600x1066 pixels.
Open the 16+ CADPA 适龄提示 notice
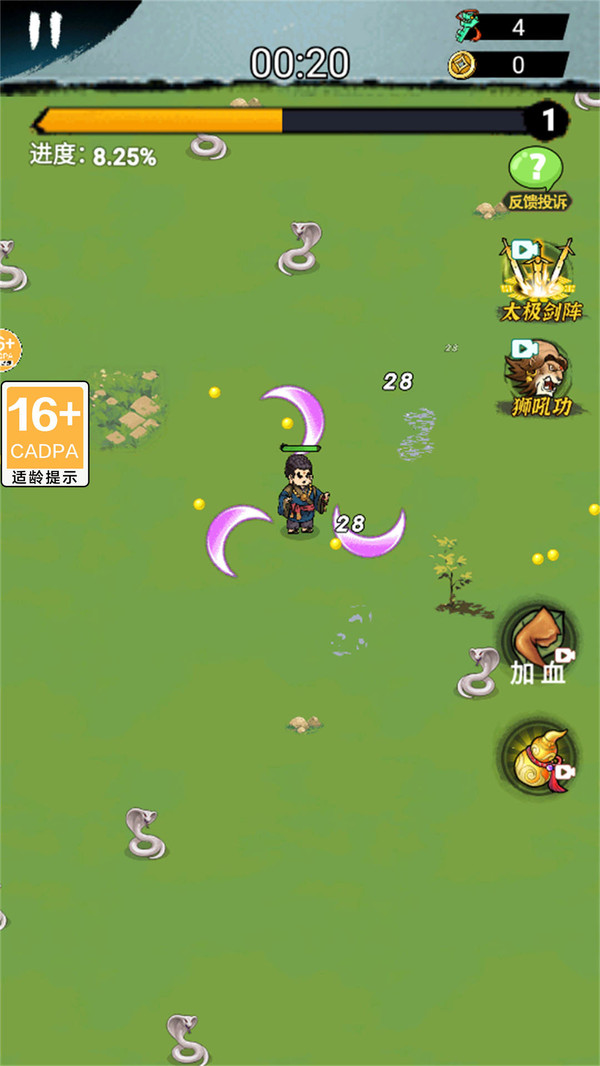45,434
